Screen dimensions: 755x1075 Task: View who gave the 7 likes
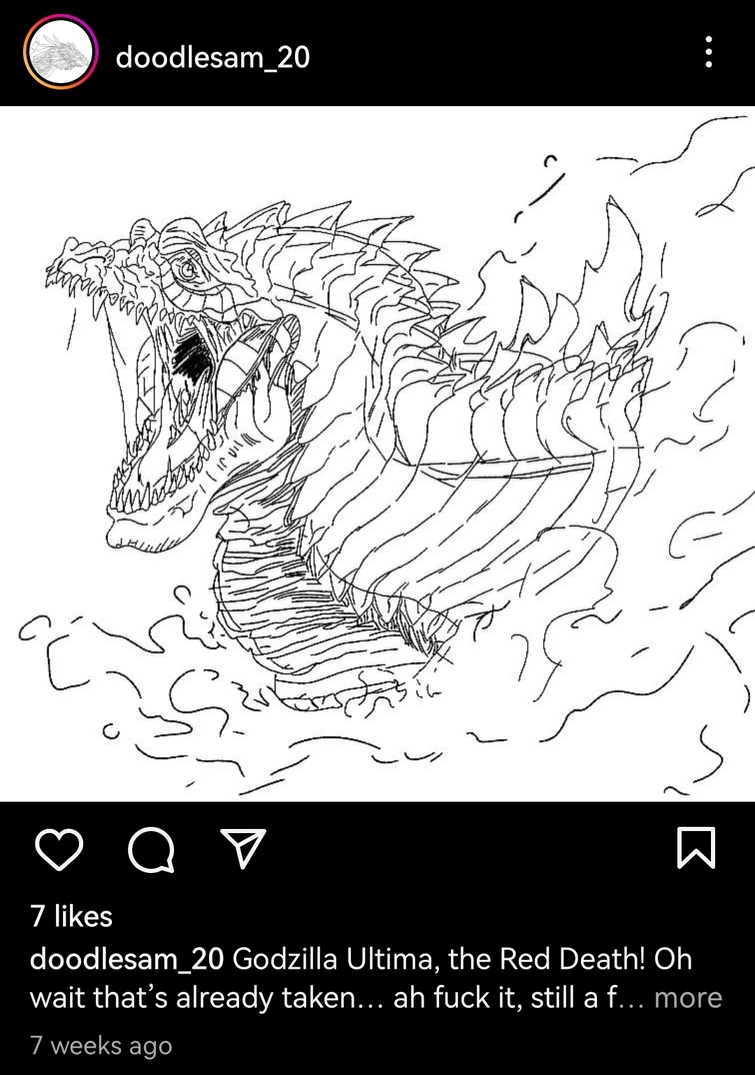[x=71, y=915]
